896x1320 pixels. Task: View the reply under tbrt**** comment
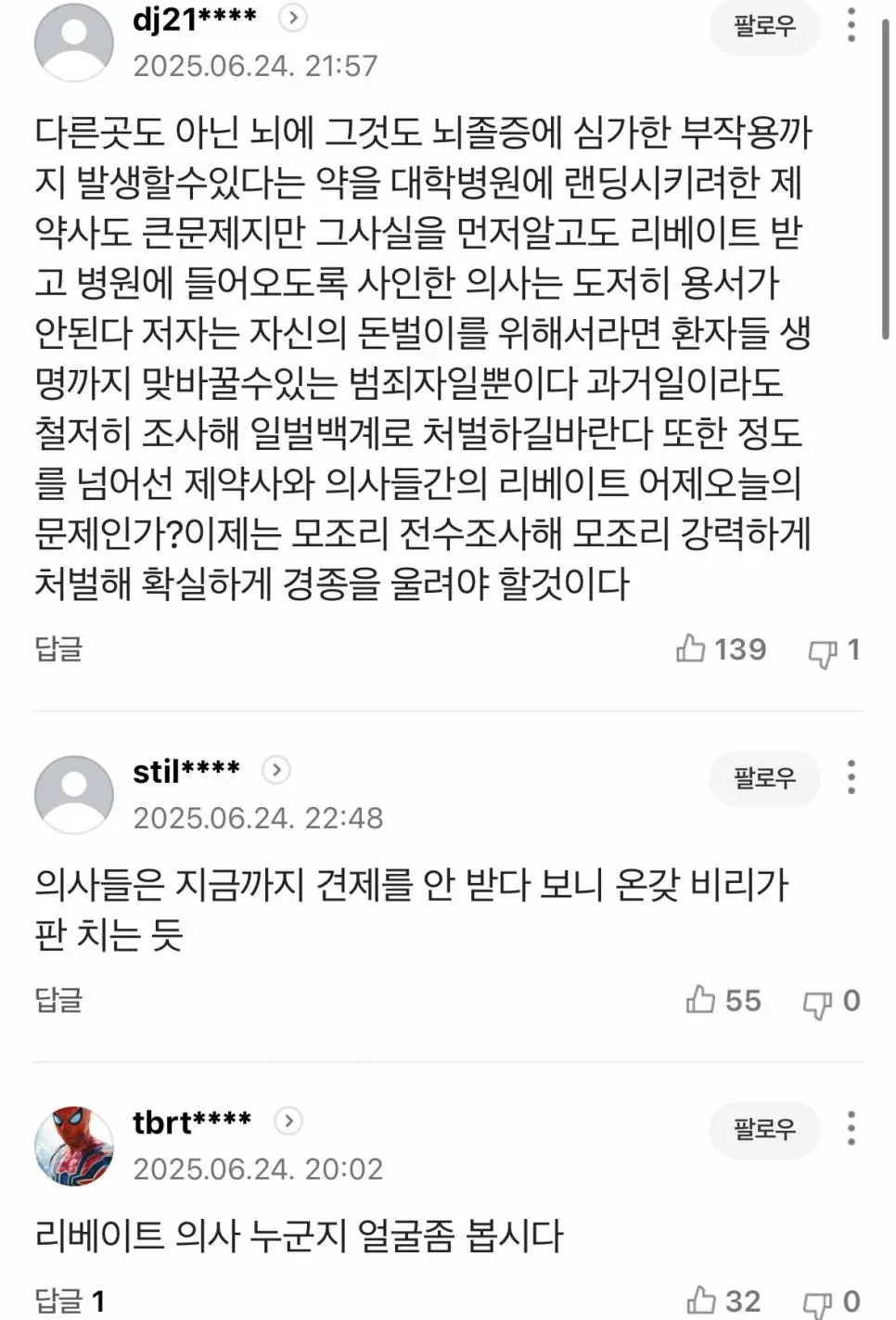point(70,1301)
